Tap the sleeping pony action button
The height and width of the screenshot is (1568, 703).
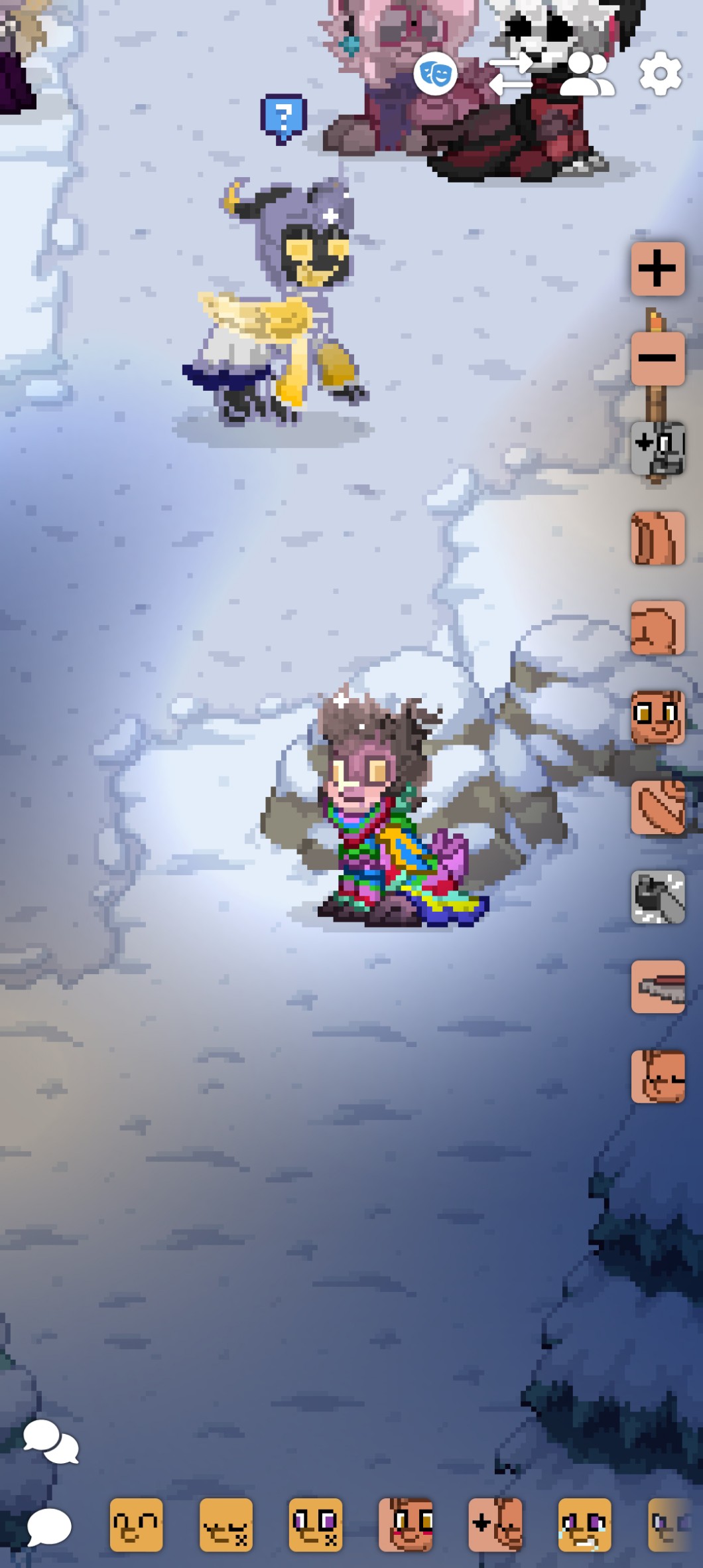[x=657, y=1076]
